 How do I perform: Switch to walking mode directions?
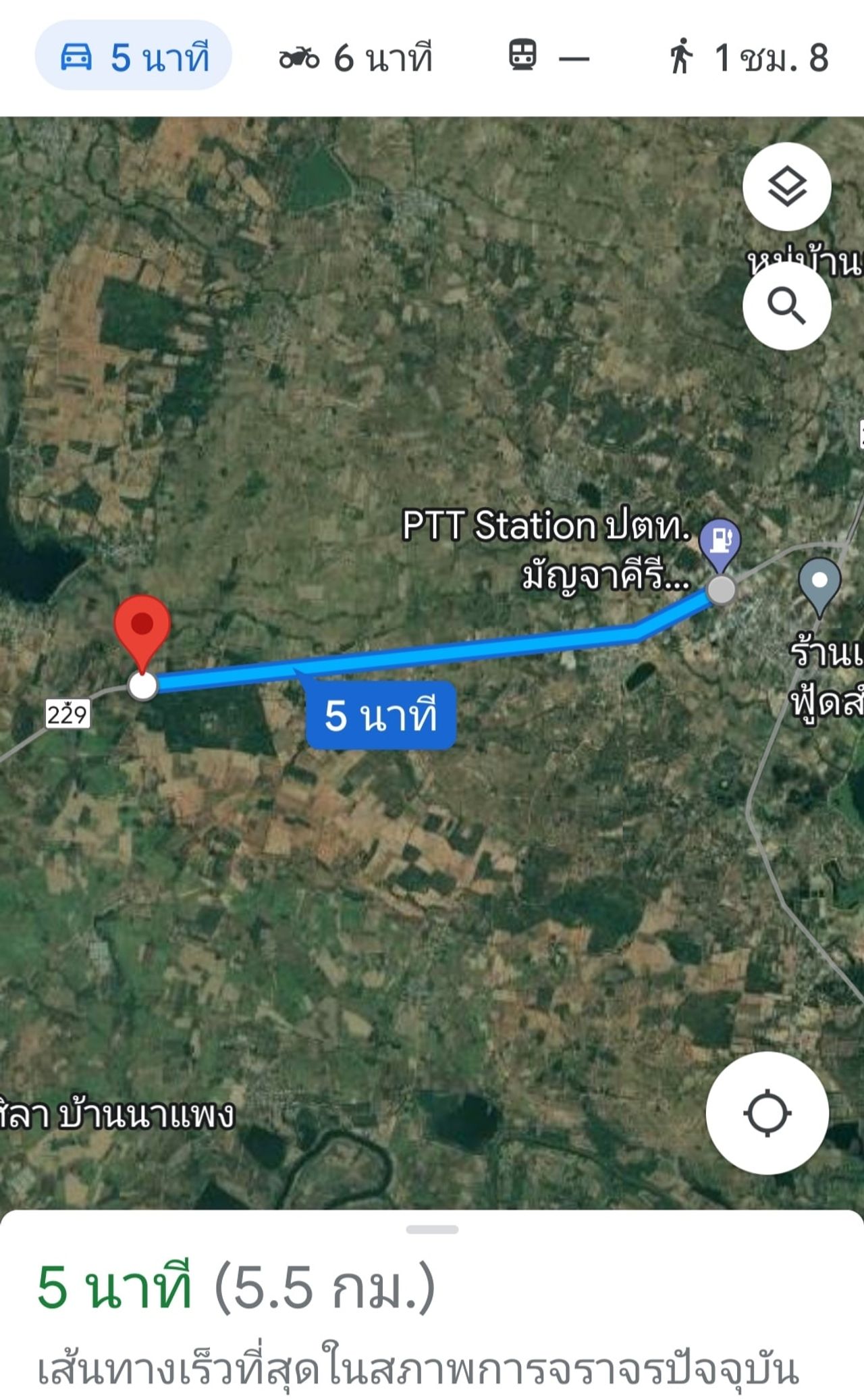(x=747, y=57)
